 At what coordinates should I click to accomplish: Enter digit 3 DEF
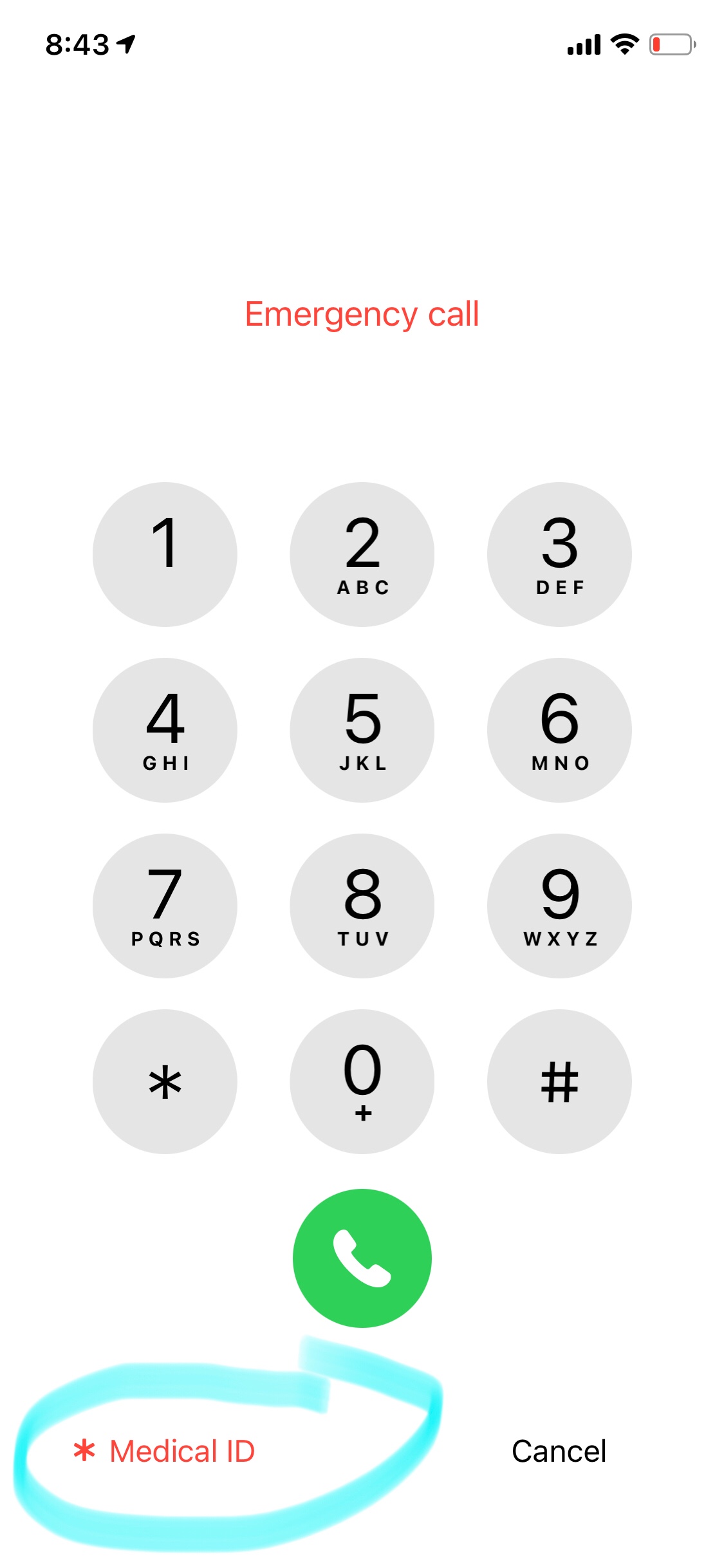tap(559, 554)
